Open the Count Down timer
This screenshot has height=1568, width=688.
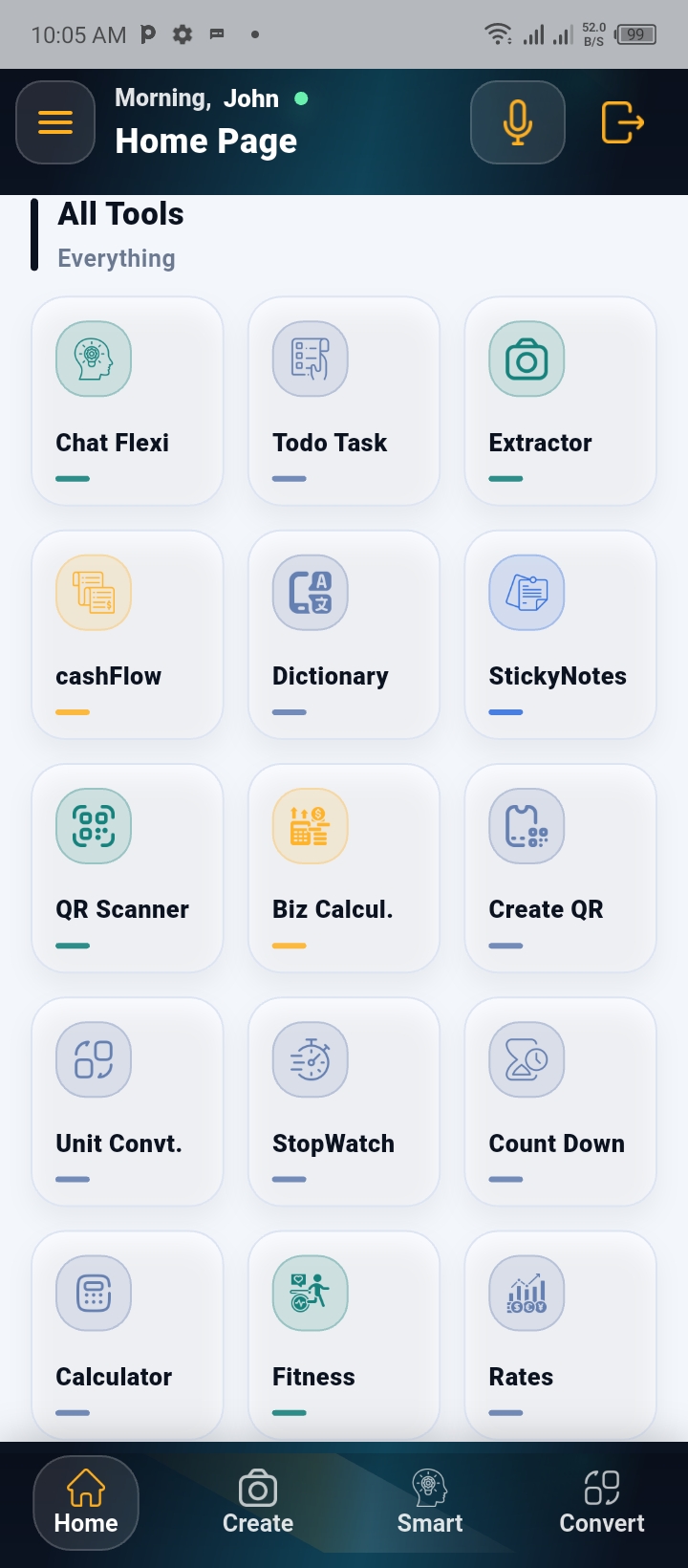click(560, 1100)
